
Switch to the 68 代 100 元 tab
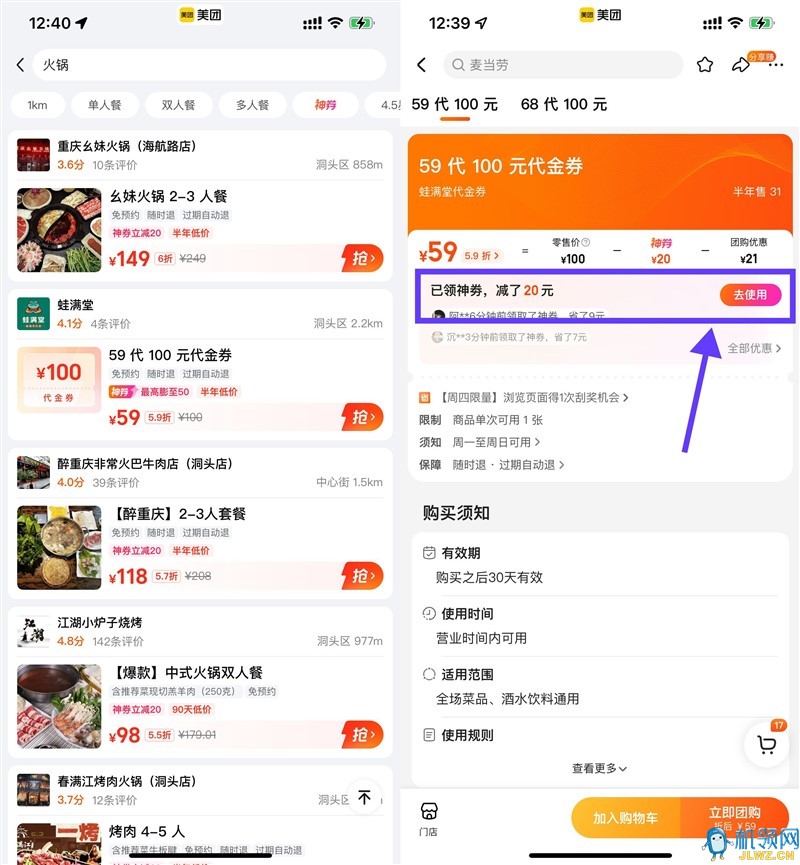(563, 104)
